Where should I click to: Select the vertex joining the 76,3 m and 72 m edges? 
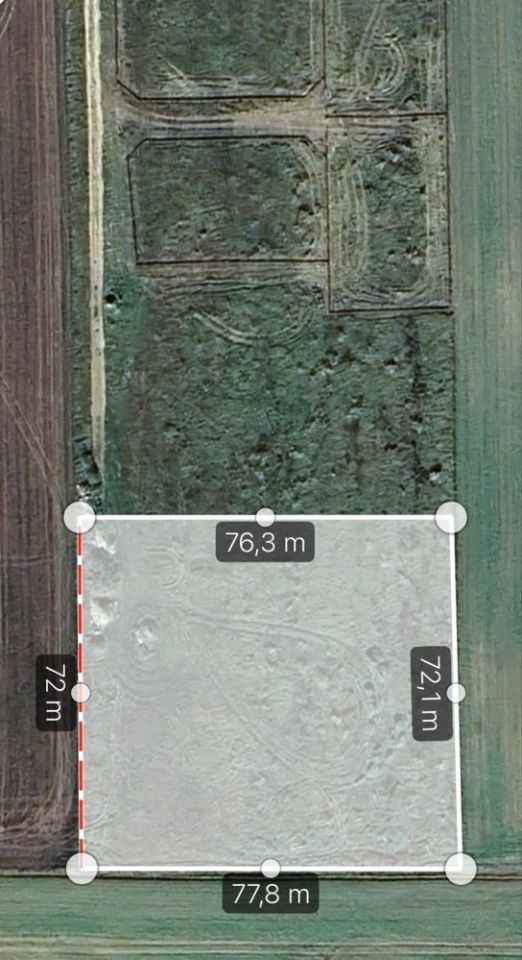click(80, 517)
